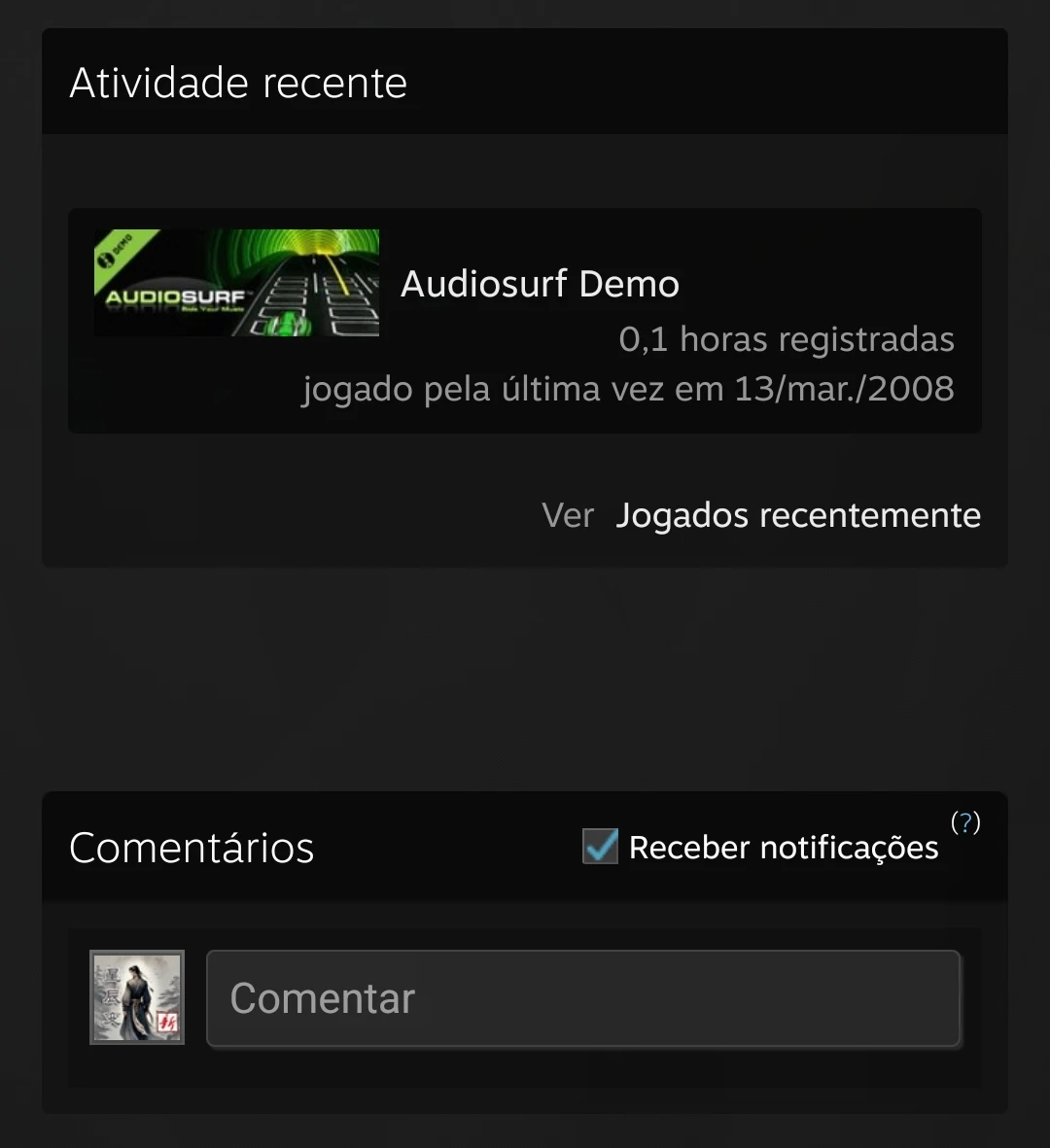Focus the Comentar text field
Image resolution: width=1050 pixels, height=1148 pixels.
pos(583,998)
